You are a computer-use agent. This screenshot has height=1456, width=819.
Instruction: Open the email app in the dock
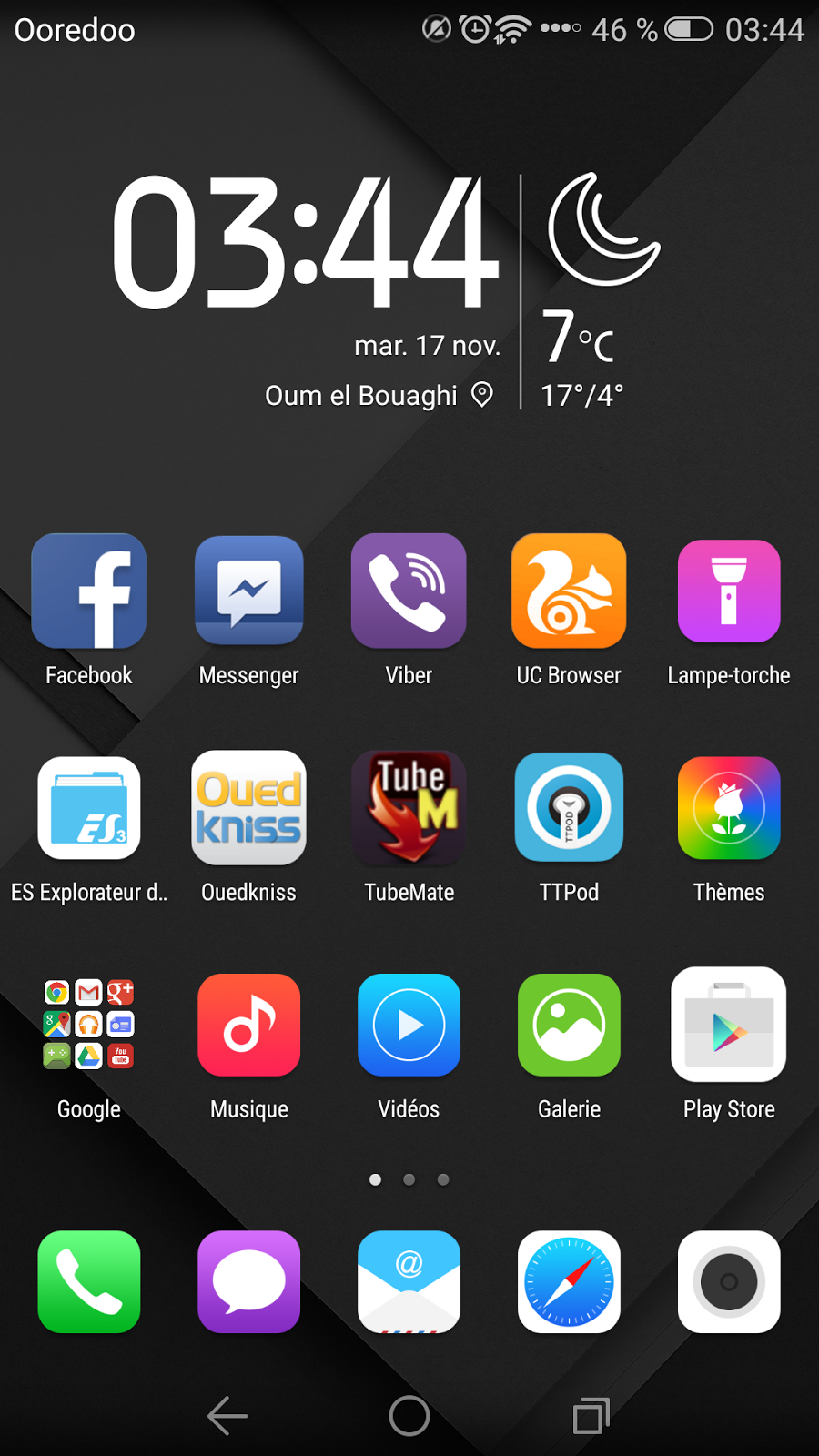pyautogui.click(x=409, y=1281)
